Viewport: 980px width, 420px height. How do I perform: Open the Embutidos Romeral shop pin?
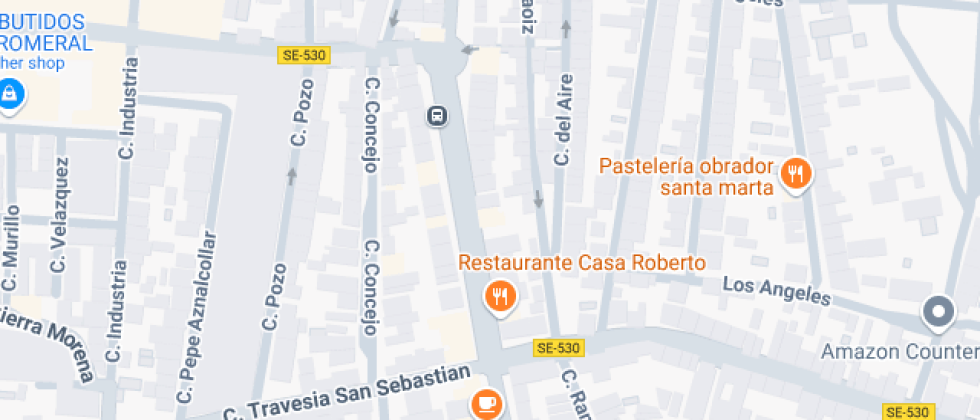click(9, 96)
